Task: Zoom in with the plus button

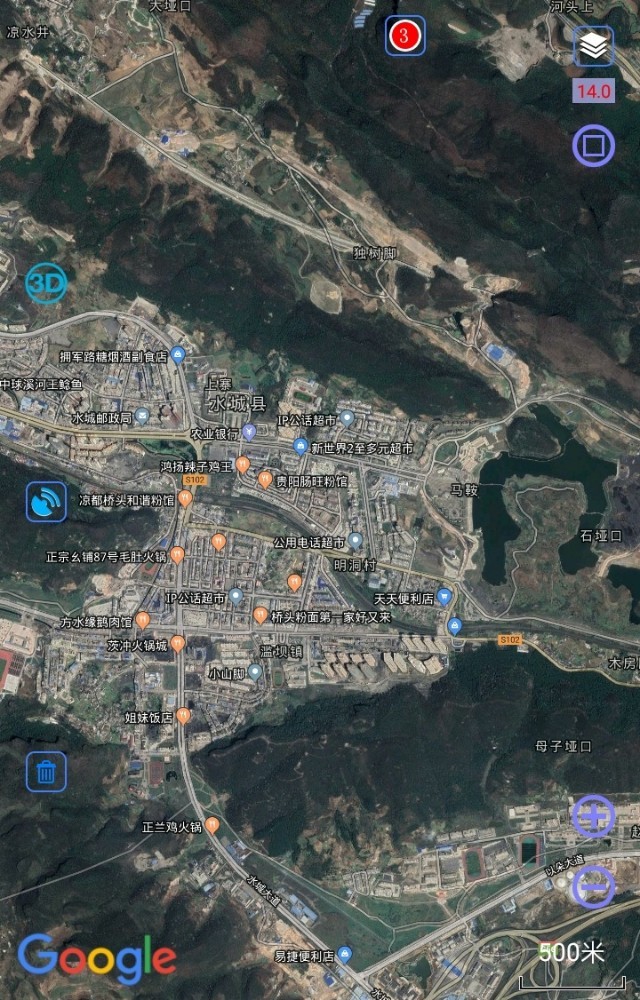Action: point(593,817)
